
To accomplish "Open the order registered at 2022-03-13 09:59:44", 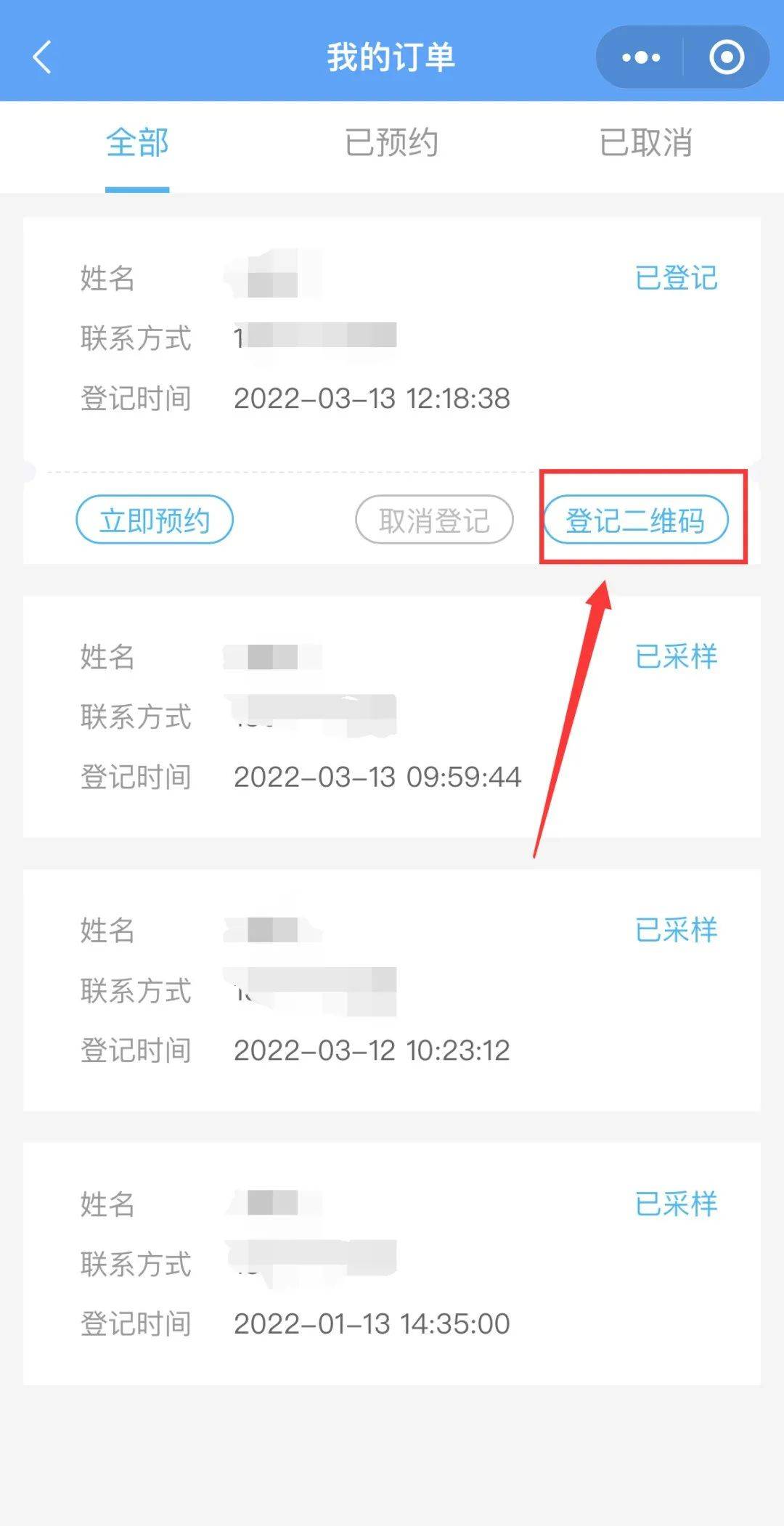I will (x=392, y=717).
